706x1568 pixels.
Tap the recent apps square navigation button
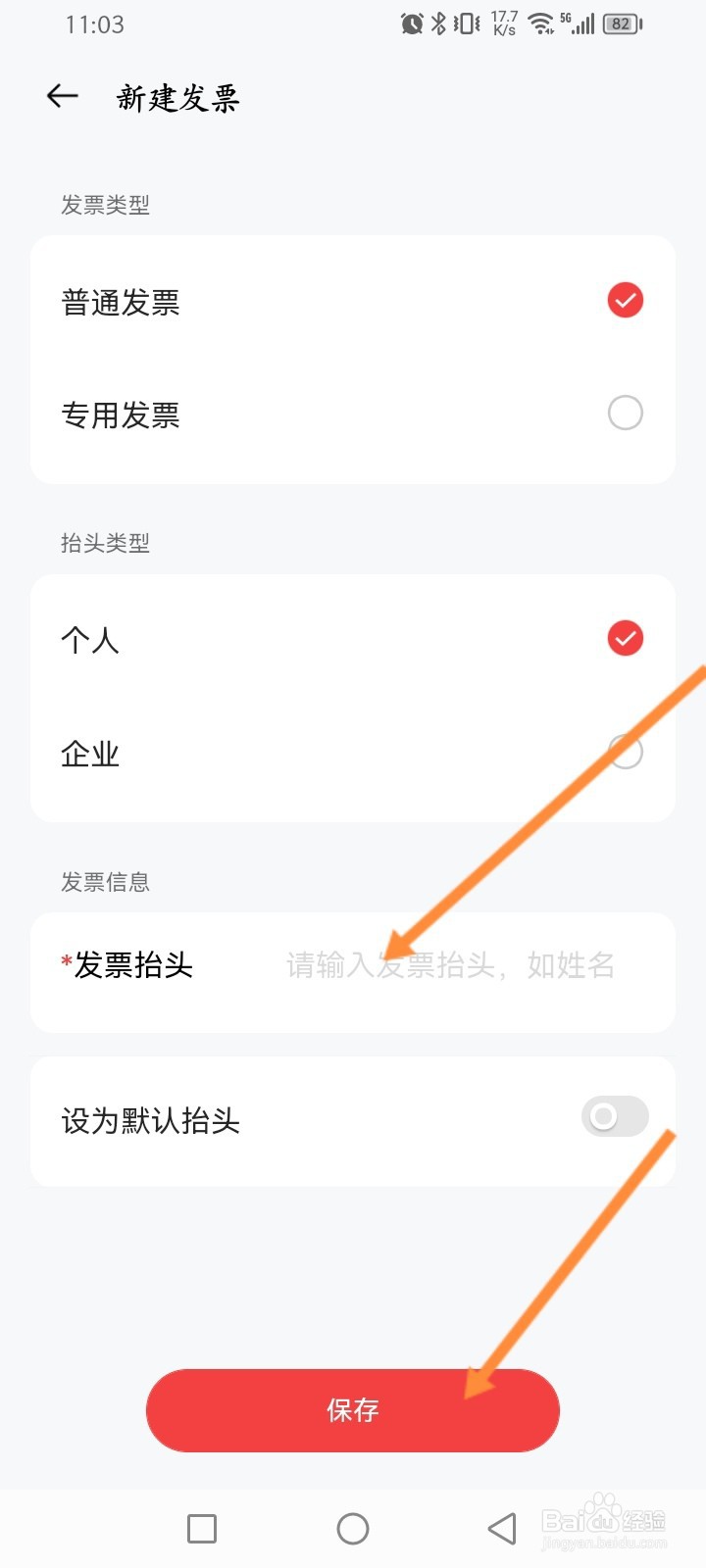click(201, 1528)
